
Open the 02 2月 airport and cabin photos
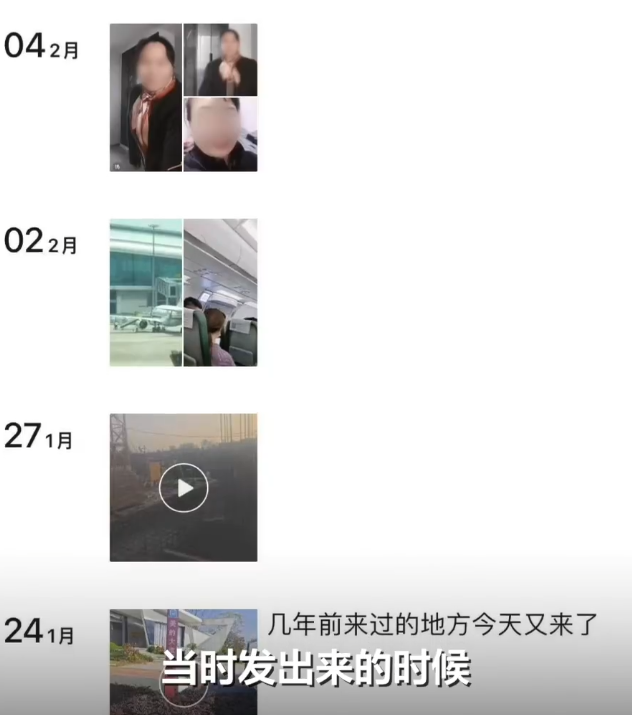[x=183, y=292]
